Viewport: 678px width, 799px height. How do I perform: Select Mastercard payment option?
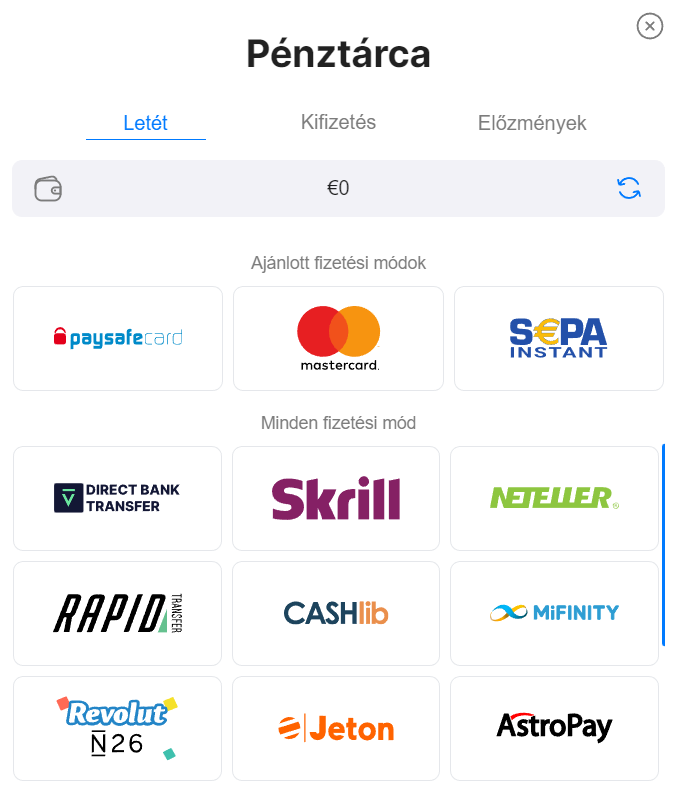(x=338, y=338)
